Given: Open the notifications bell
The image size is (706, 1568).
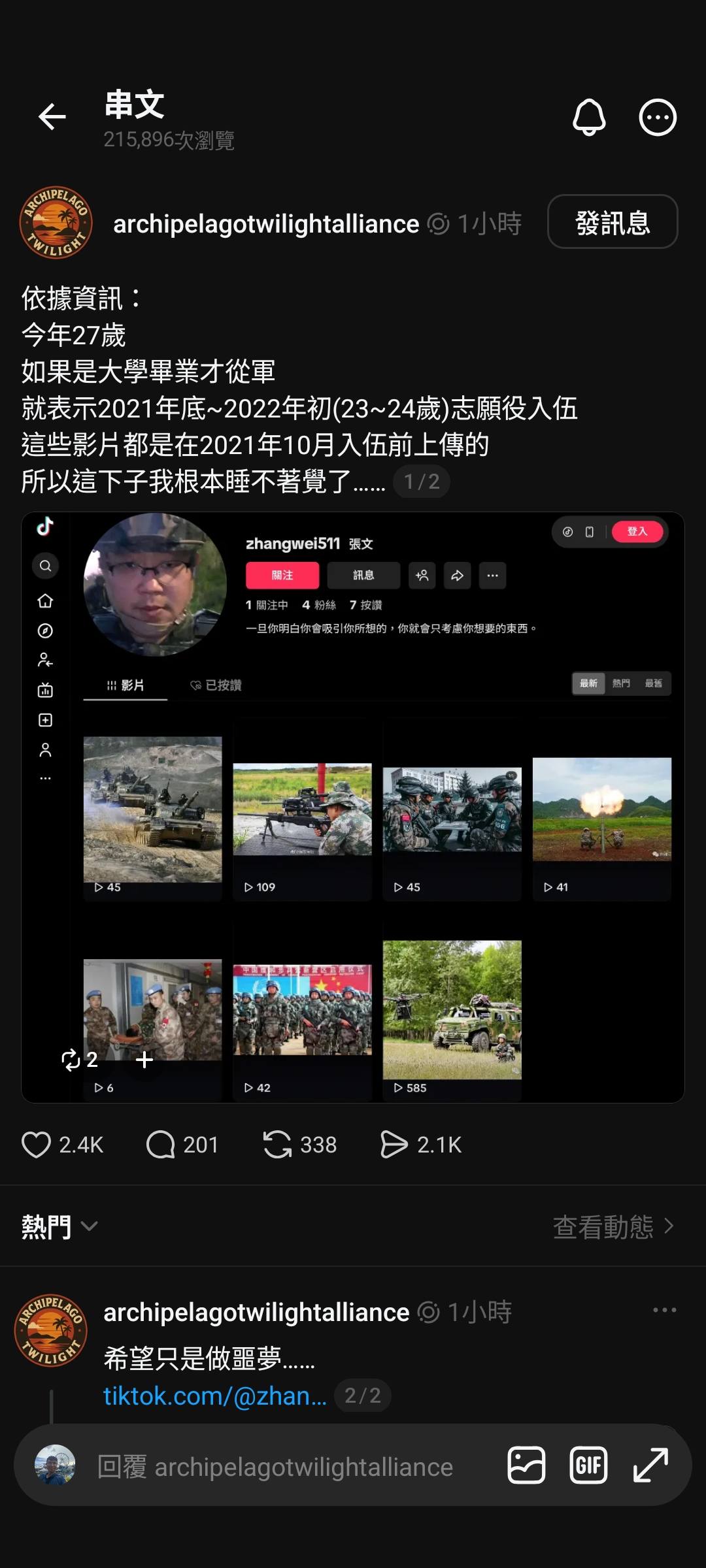Looking at the screenshot, I should (589, 118).
